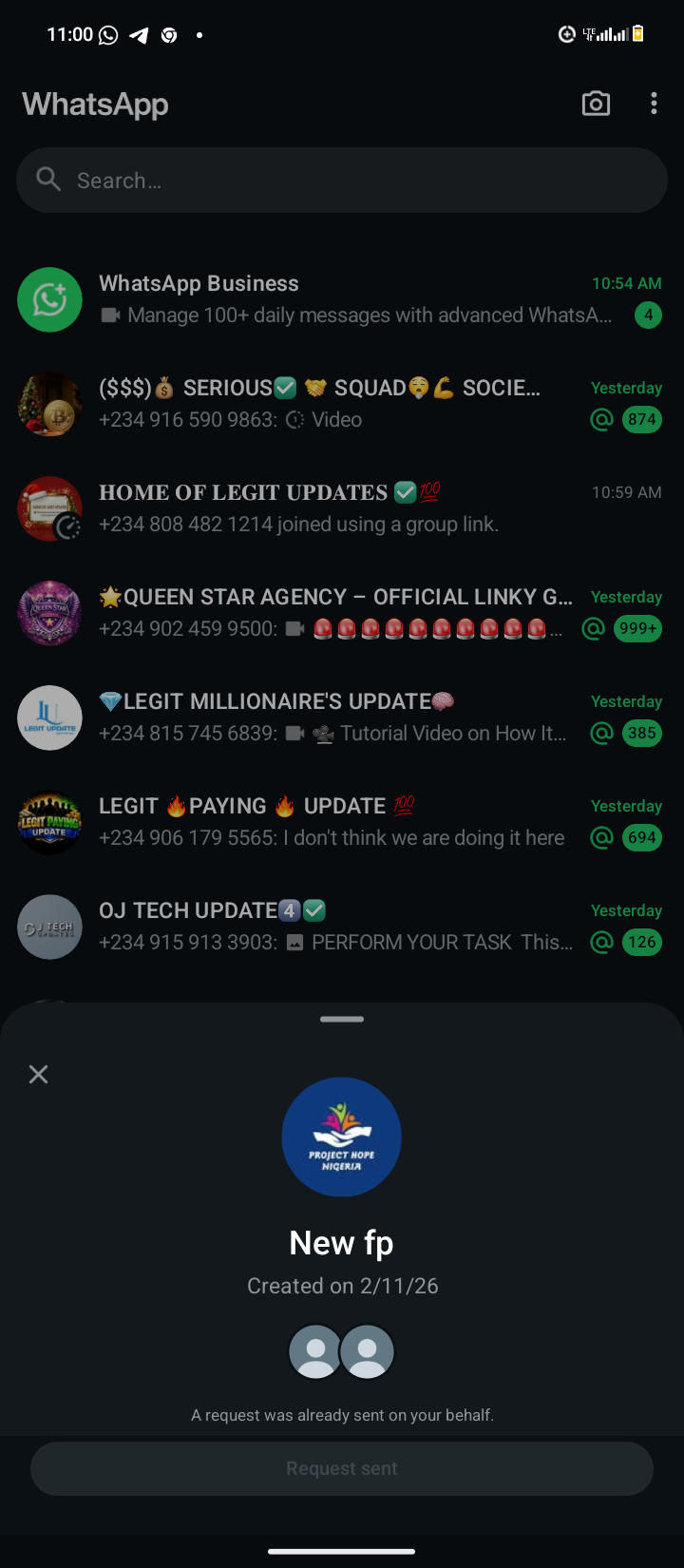Open HOME OF LEGIT UPDATES group
The image size is (684, 1568).
[x=342, y=508]
